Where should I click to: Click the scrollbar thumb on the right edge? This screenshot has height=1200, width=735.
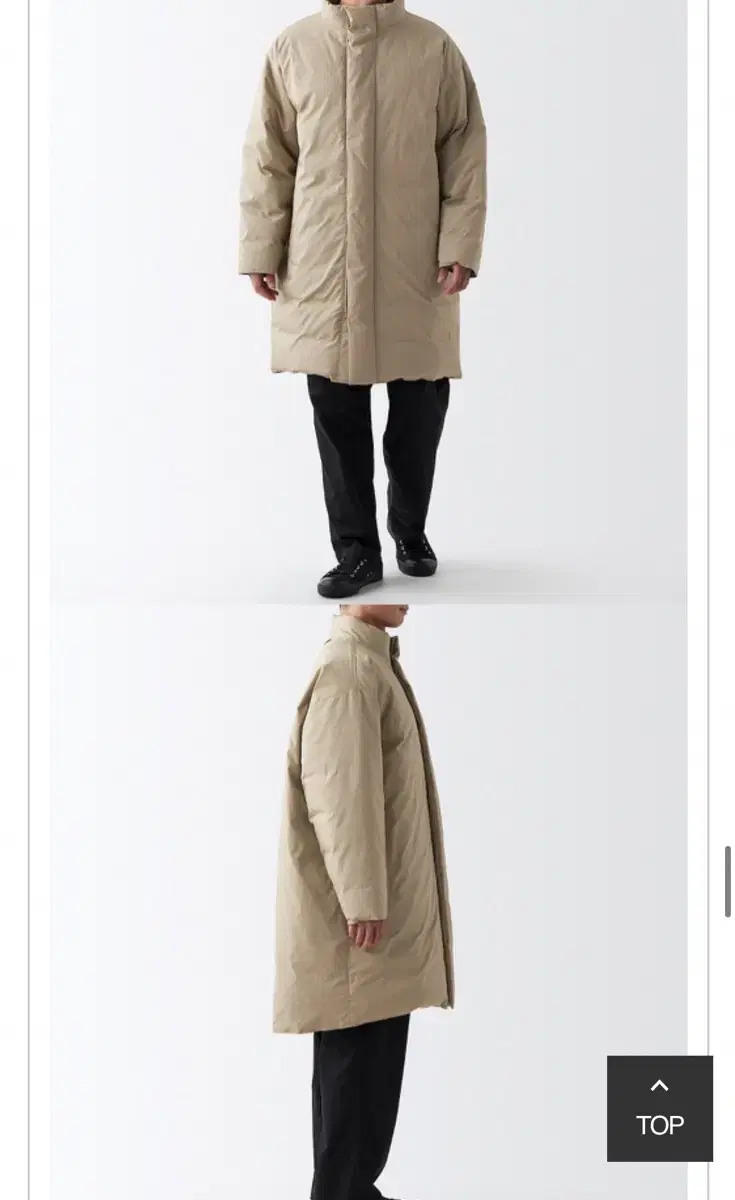pyautogui.click(x=728, y=880)
